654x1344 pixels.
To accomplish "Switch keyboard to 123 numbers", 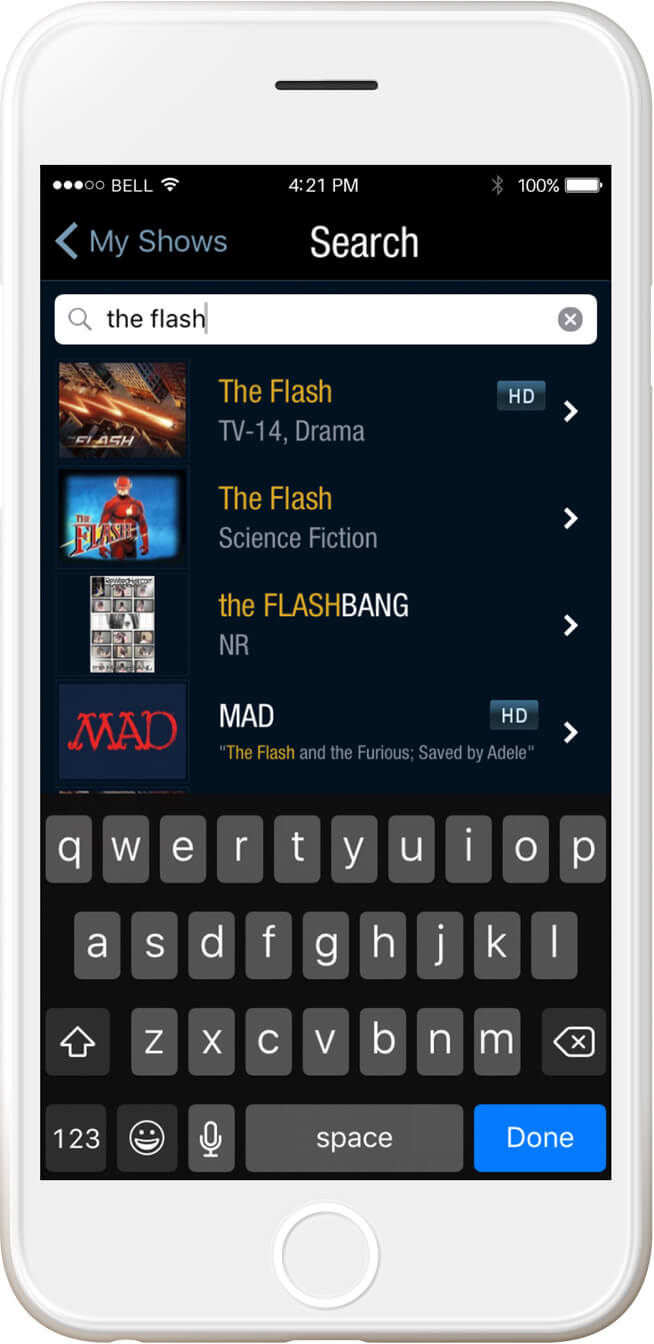I will tap(77, 1138).
